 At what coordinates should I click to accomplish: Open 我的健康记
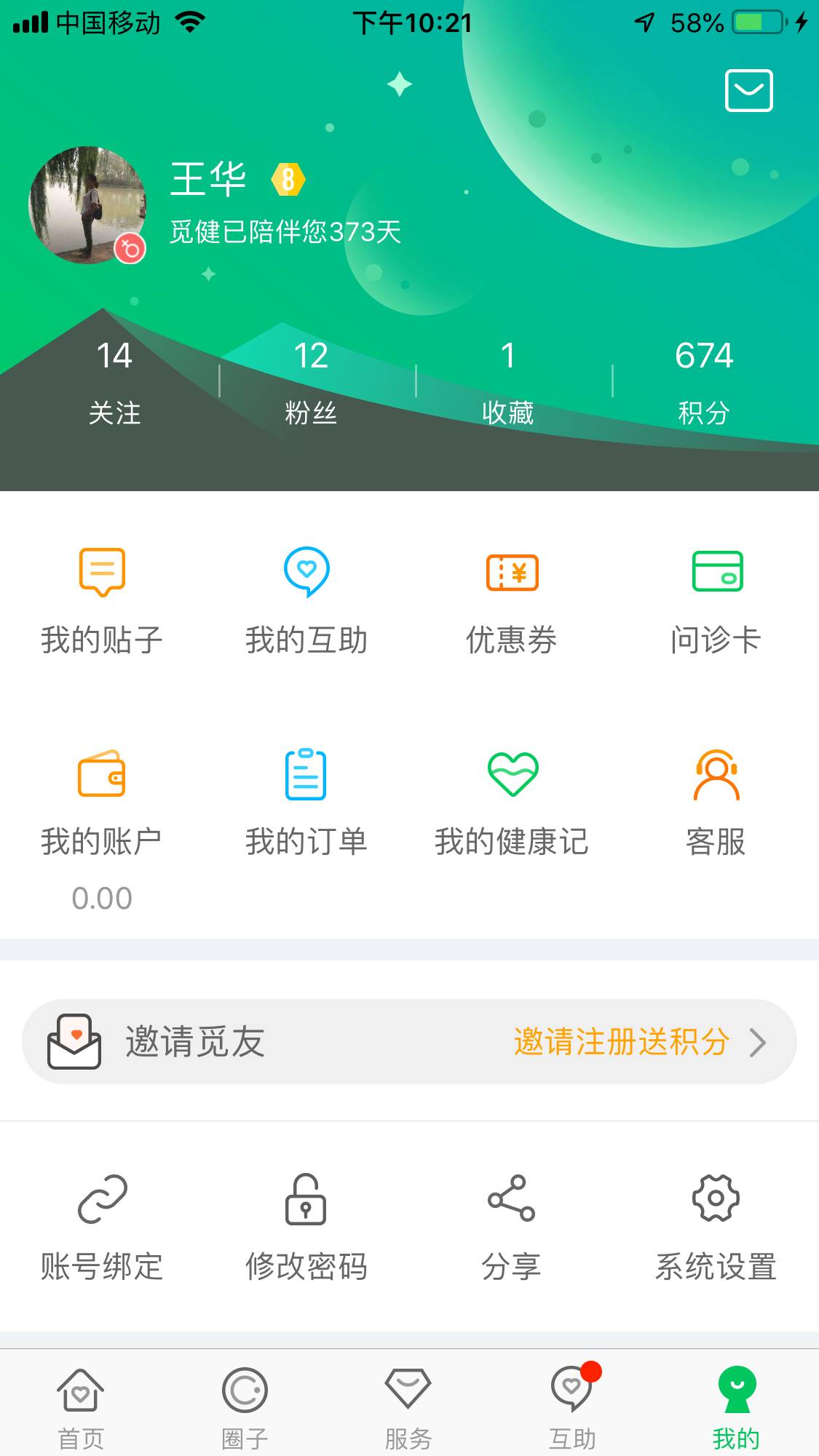click(x=512, y=804)
